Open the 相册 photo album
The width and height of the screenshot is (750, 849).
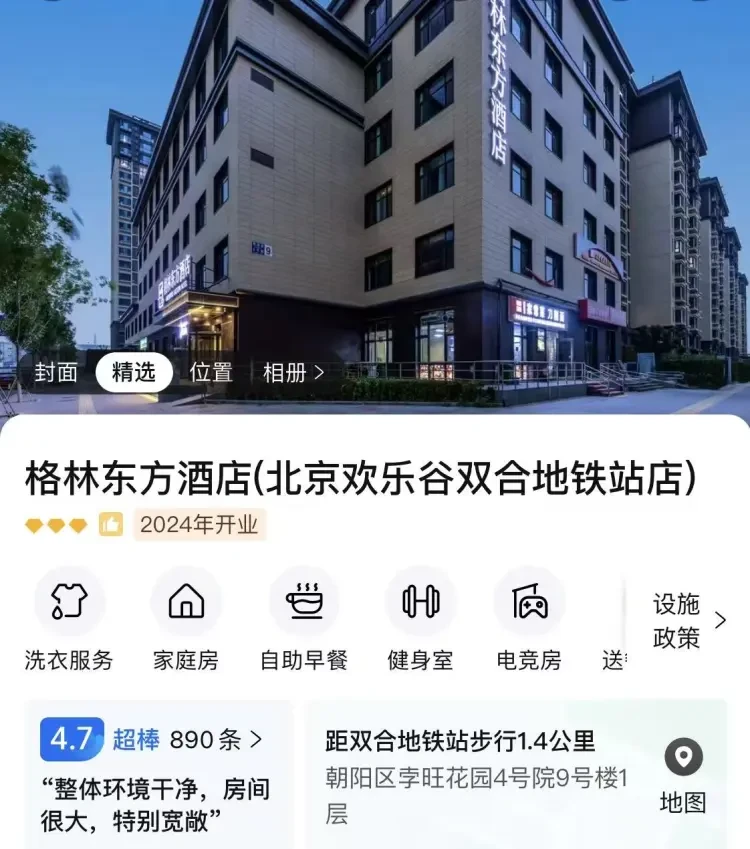(x=293, y=372)
